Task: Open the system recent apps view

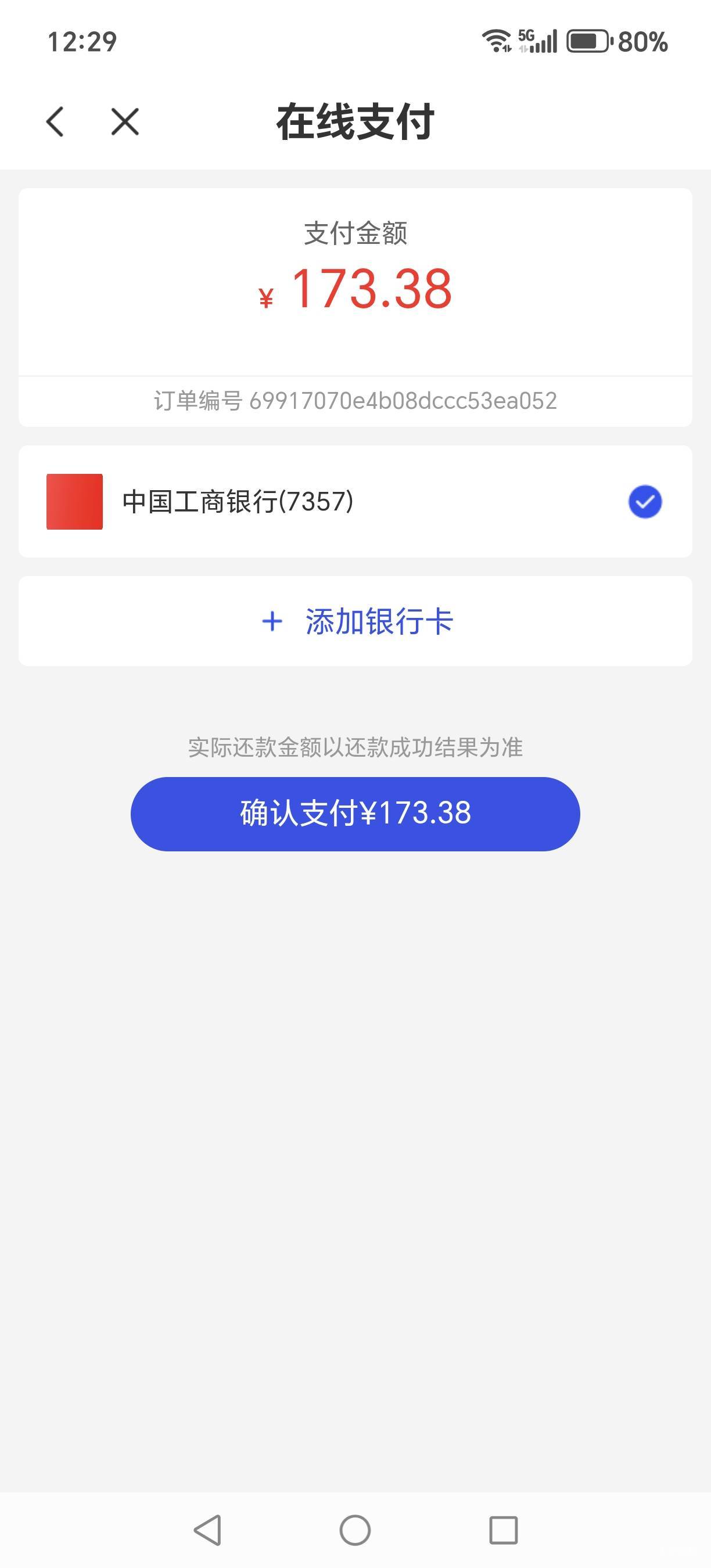Action: click(x=503, y=1530)
